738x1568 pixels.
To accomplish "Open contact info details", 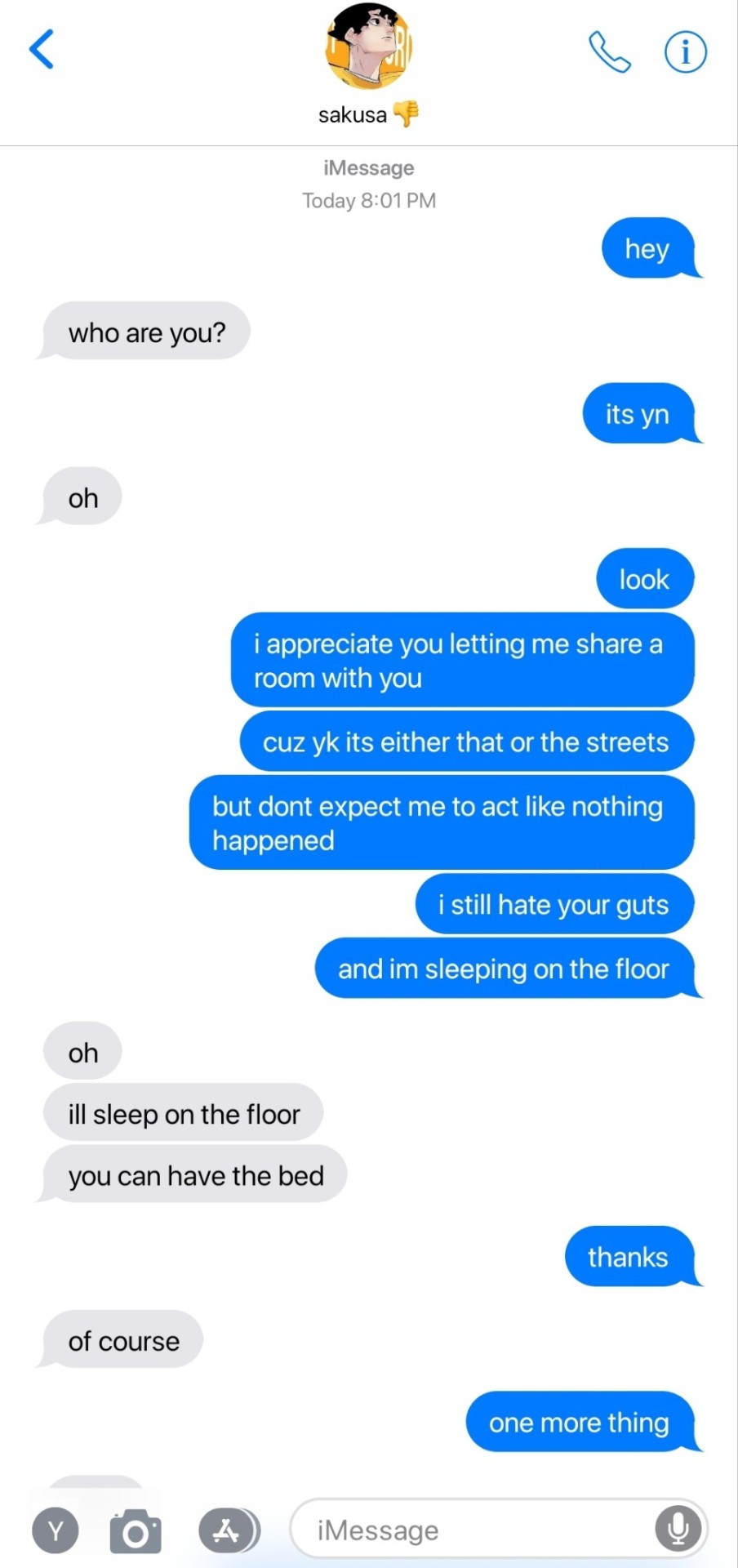I will pos(684,52).
